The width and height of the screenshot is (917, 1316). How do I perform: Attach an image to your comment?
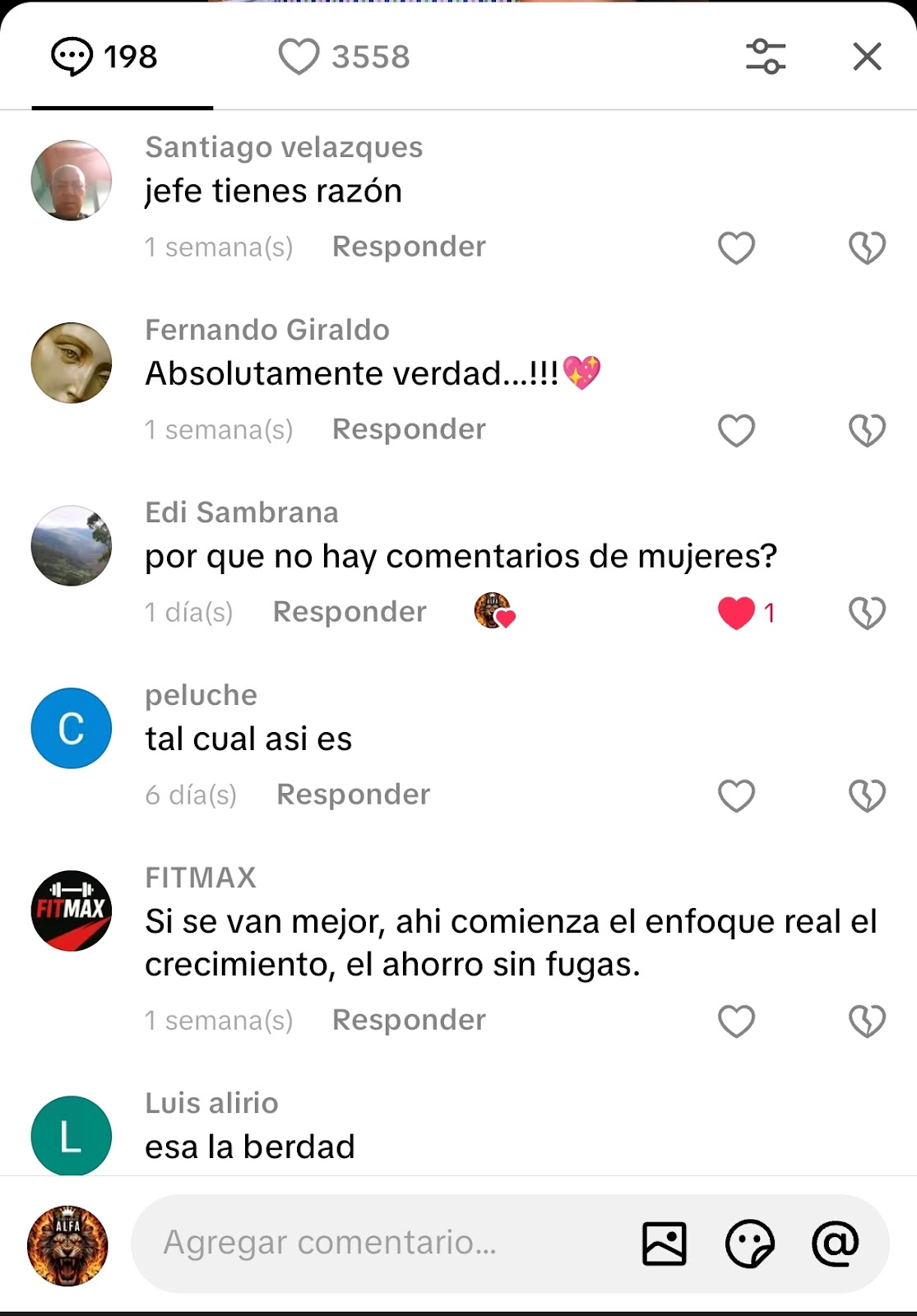click(664, 1244)
